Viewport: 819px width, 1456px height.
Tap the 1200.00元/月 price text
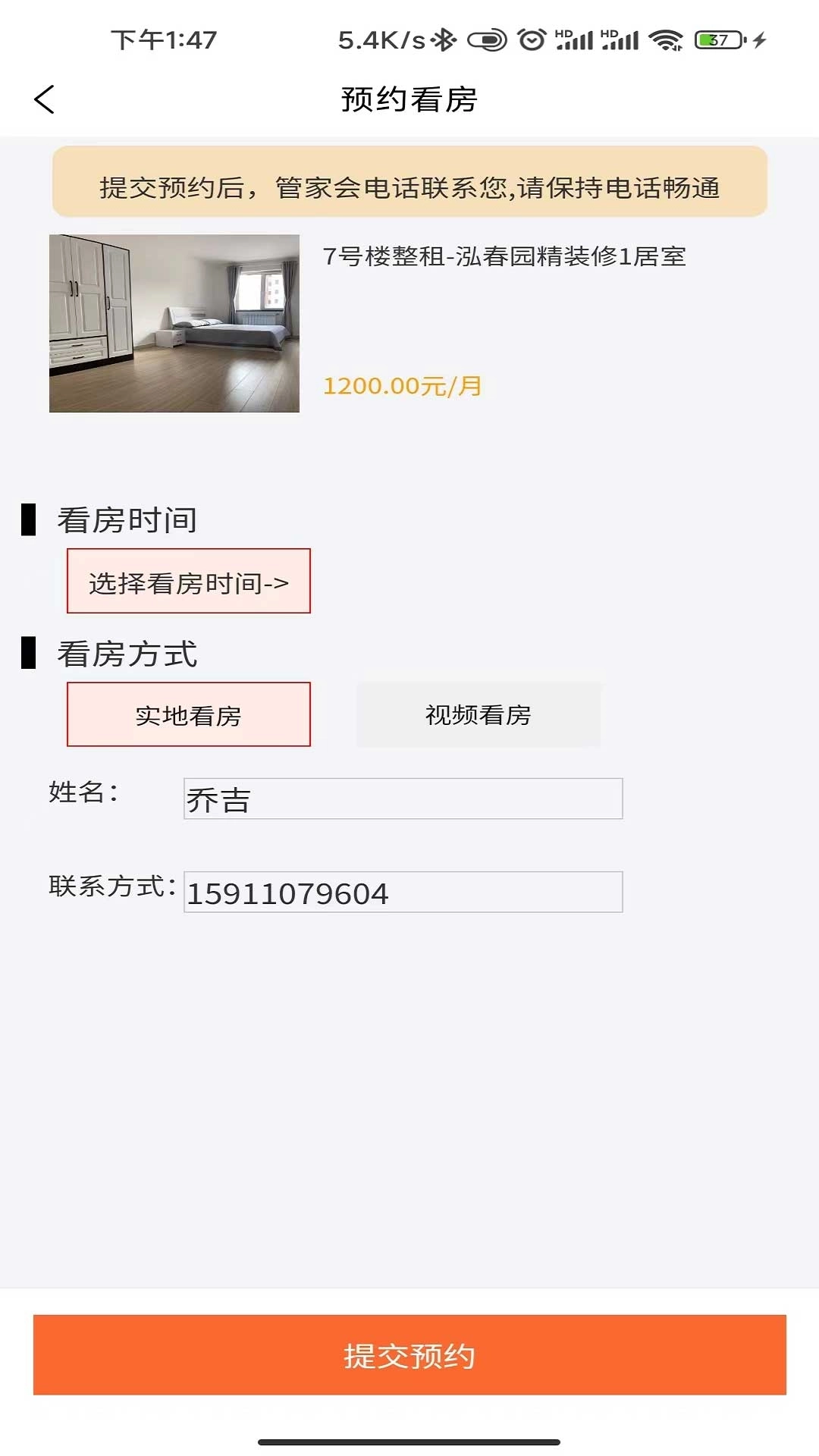pyautogui.click(x=403, y=387)
